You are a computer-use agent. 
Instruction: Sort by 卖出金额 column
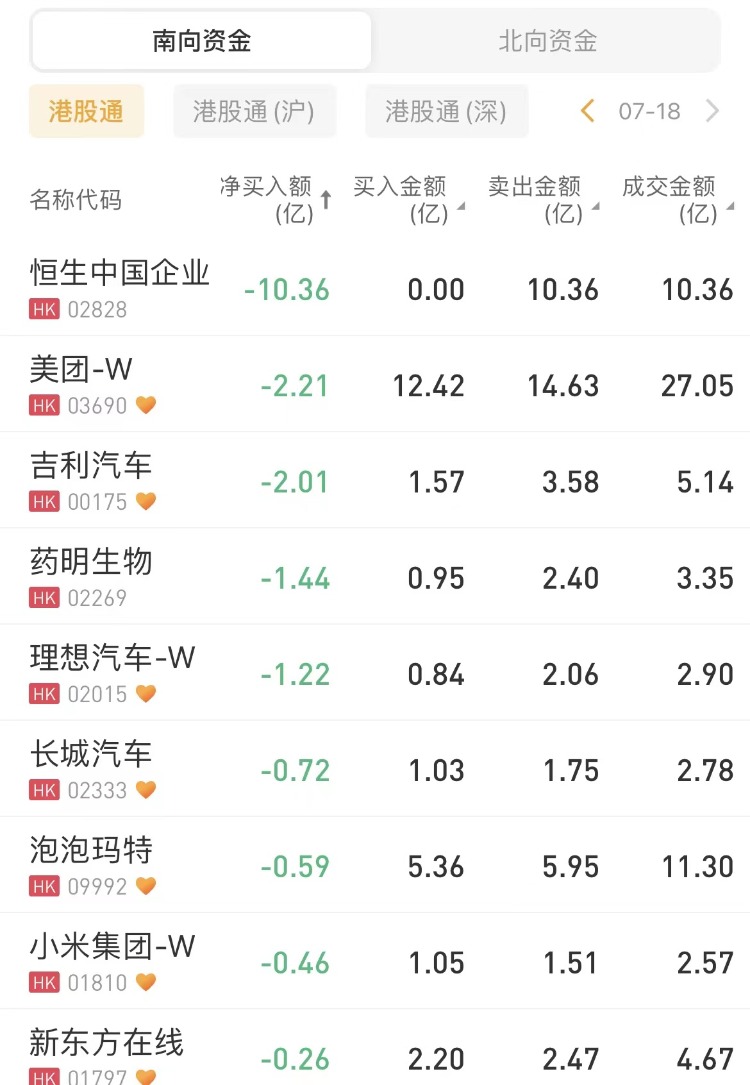(x=541, y=199)
